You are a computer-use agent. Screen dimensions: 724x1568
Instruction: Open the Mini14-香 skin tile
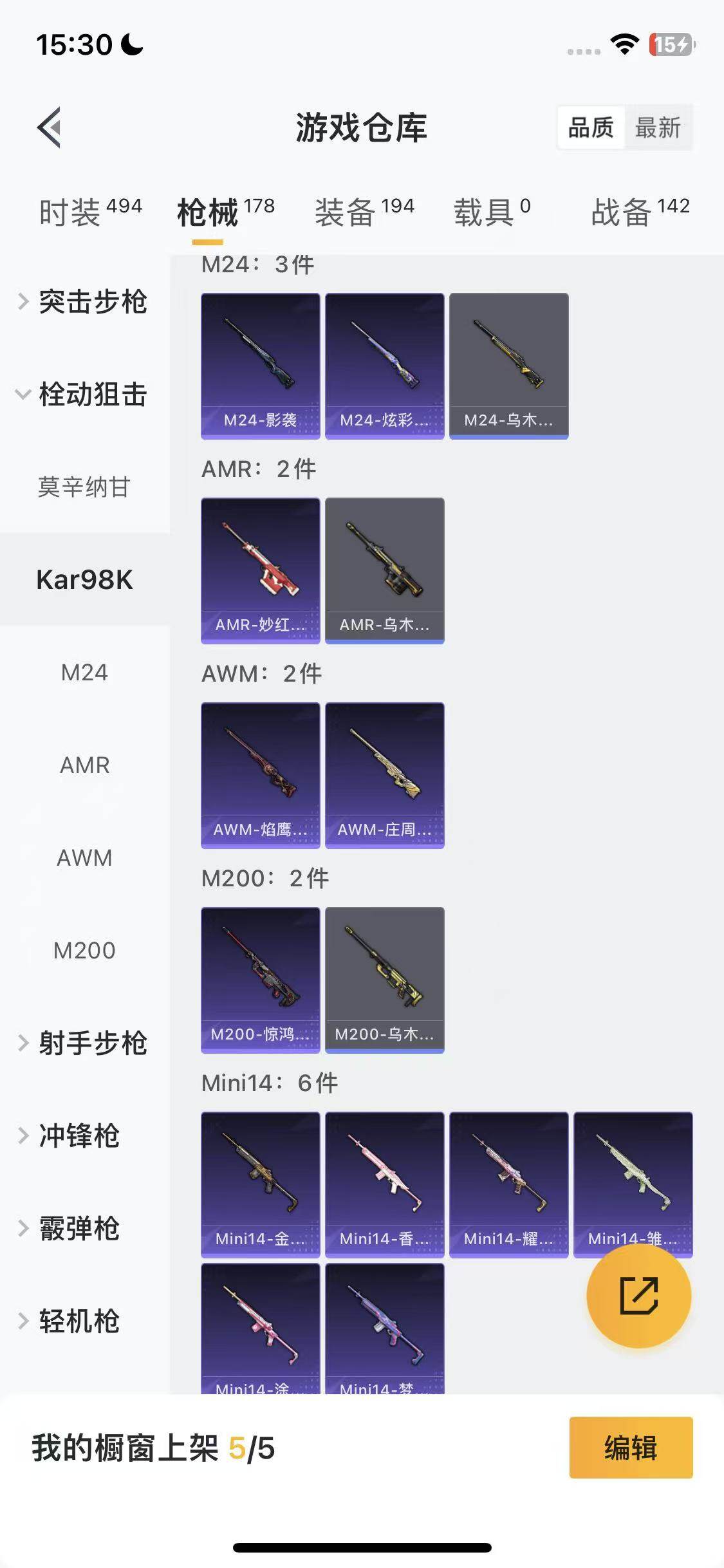click(x=384, y=1184)
